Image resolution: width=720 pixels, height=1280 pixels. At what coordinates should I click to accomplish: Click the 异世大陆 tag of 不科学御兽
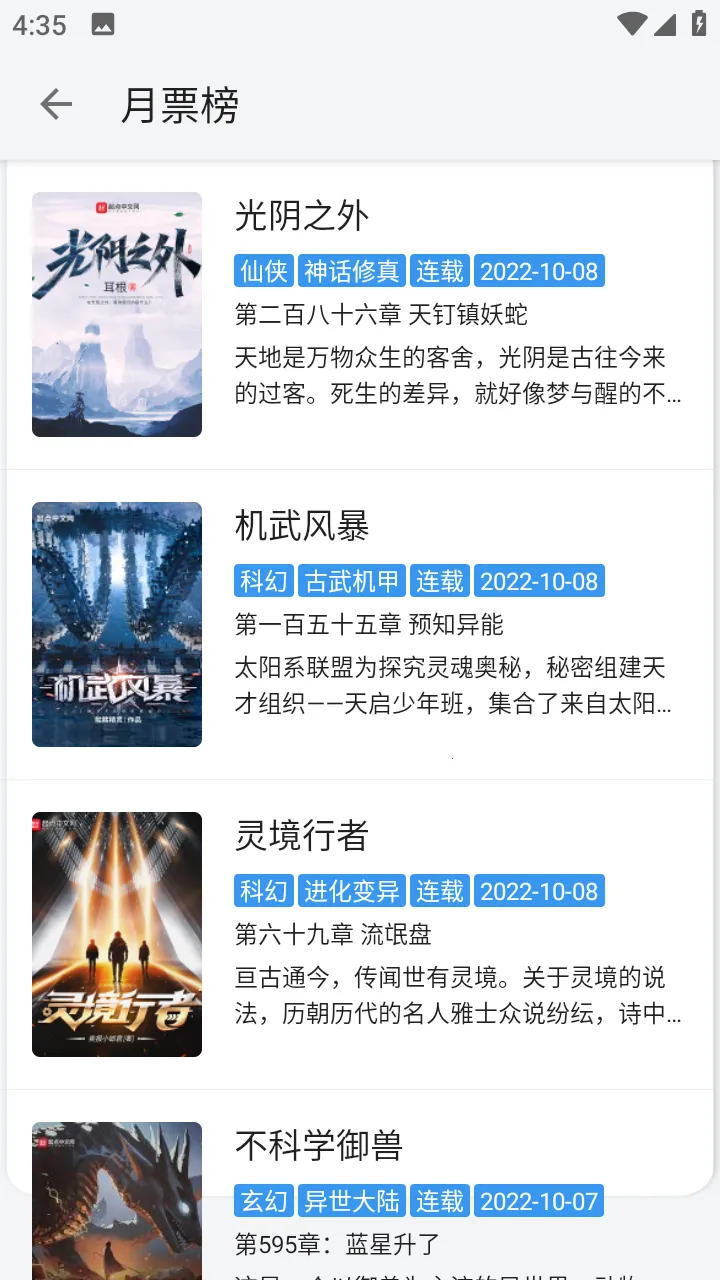(x=351, y=1201)
